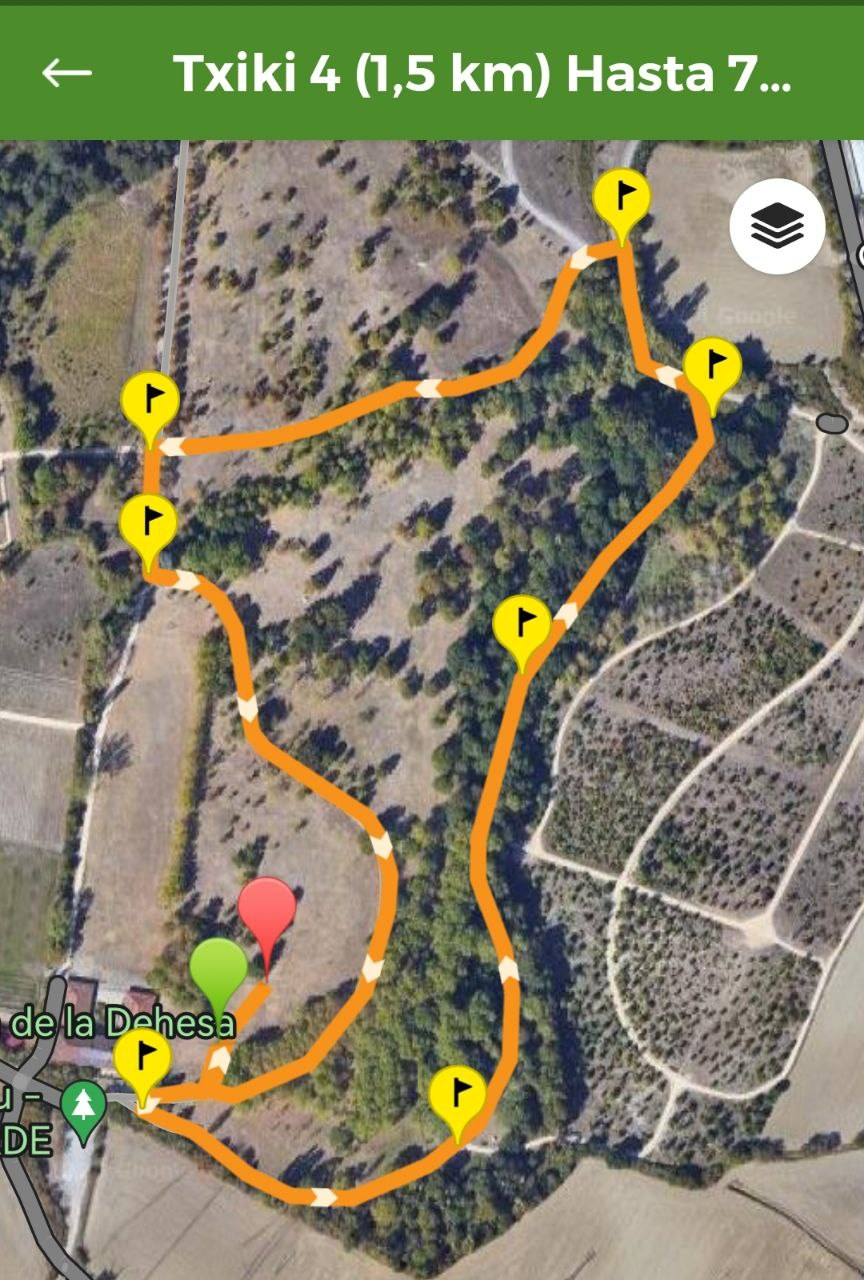This screenshot has height=1280, width=864.
Task: Select the green start pin
Action: (x=219, y=970)
